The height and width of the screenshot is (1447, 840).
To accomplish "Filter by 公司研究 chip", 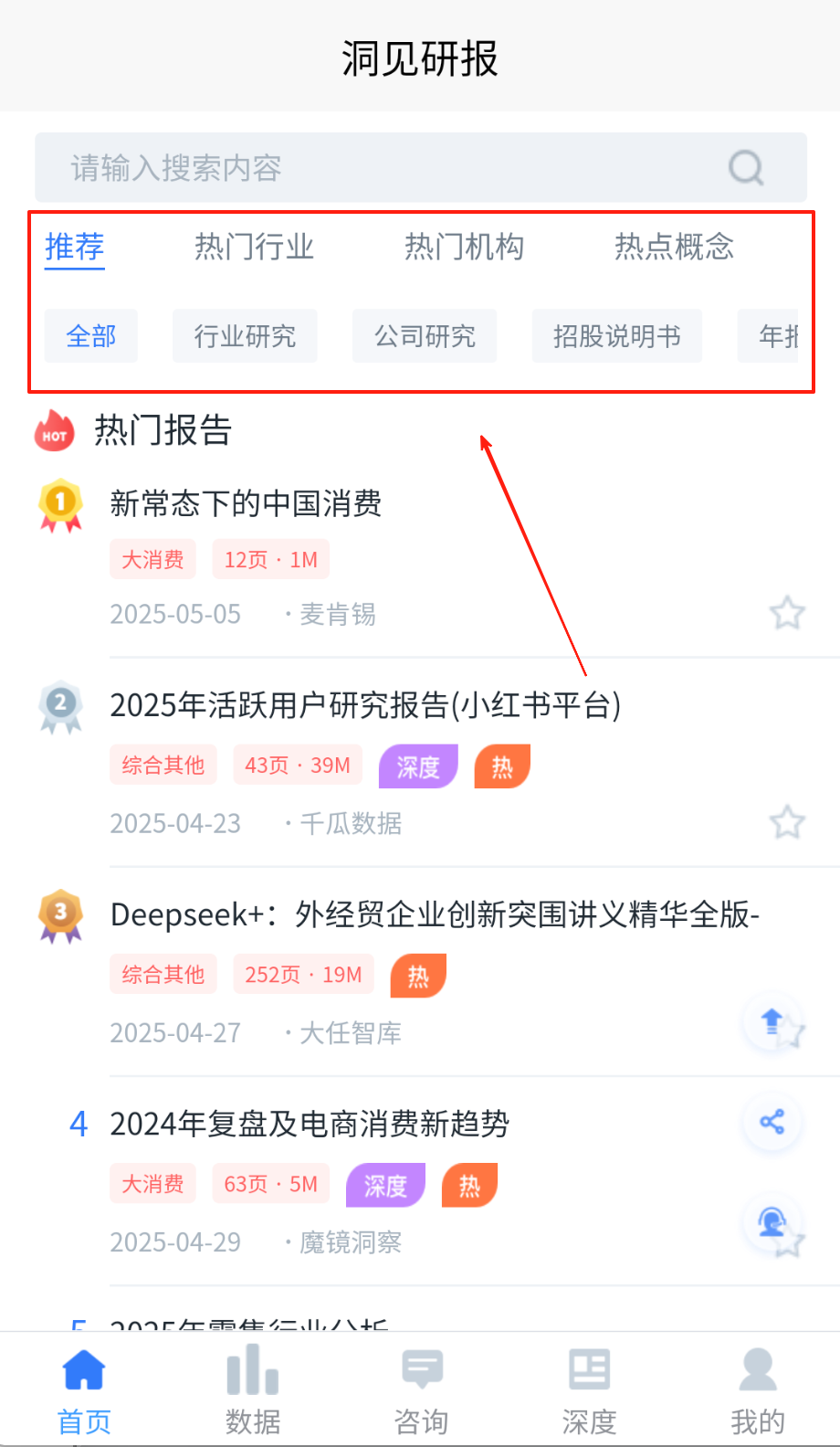I will [425, 336].
